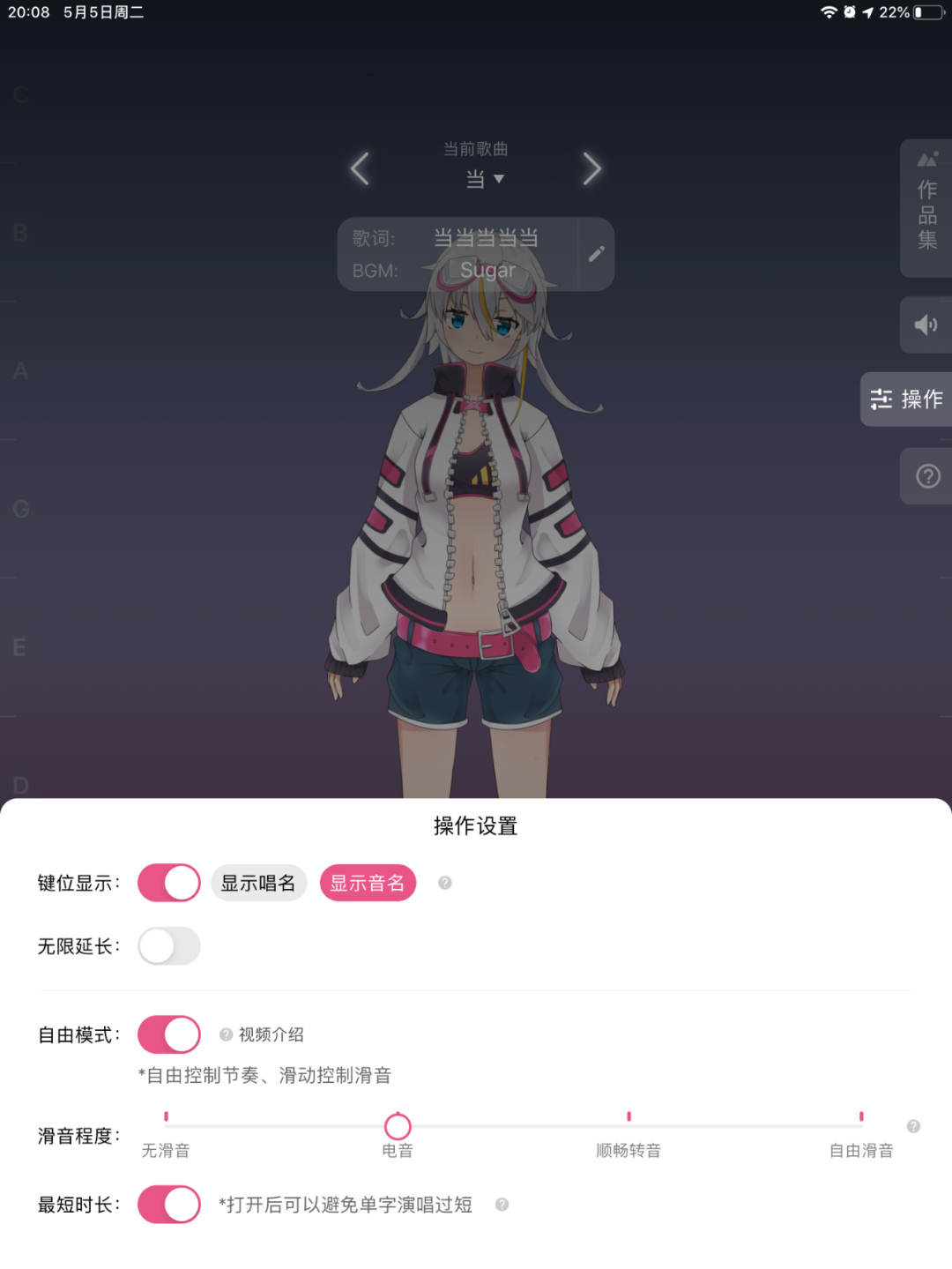
Task: Tap the 操作 settings button
Action: 907,399
